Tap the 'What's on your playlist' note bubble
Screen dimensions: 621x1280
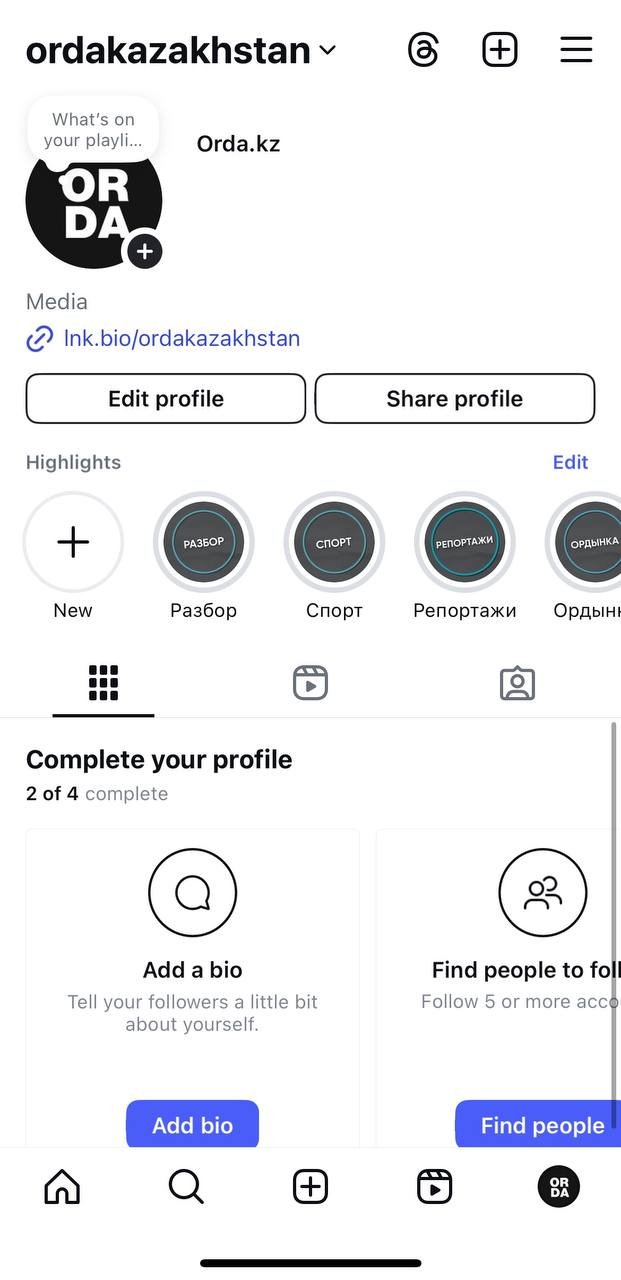(x=93, y=130)
